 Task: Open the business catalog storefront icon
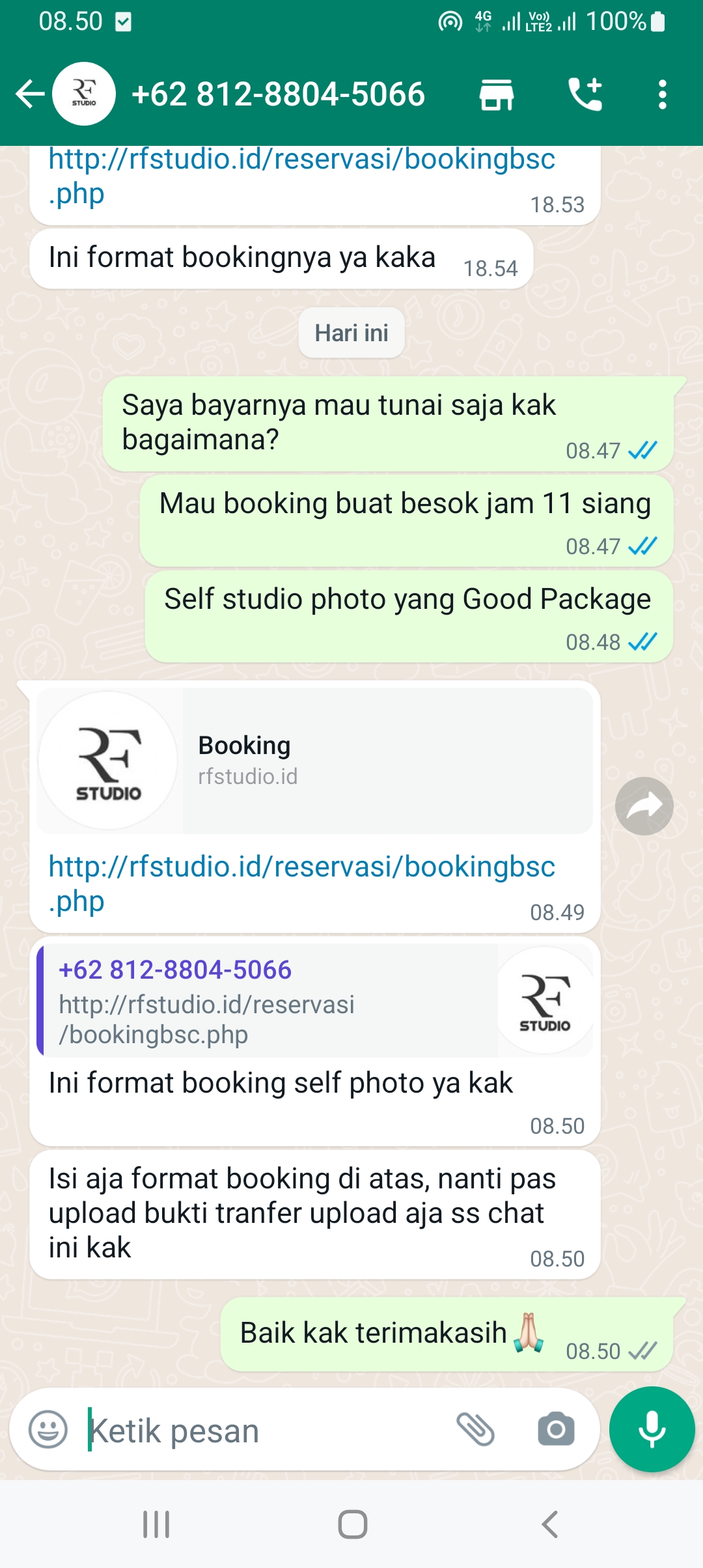[x=497, y=94]
